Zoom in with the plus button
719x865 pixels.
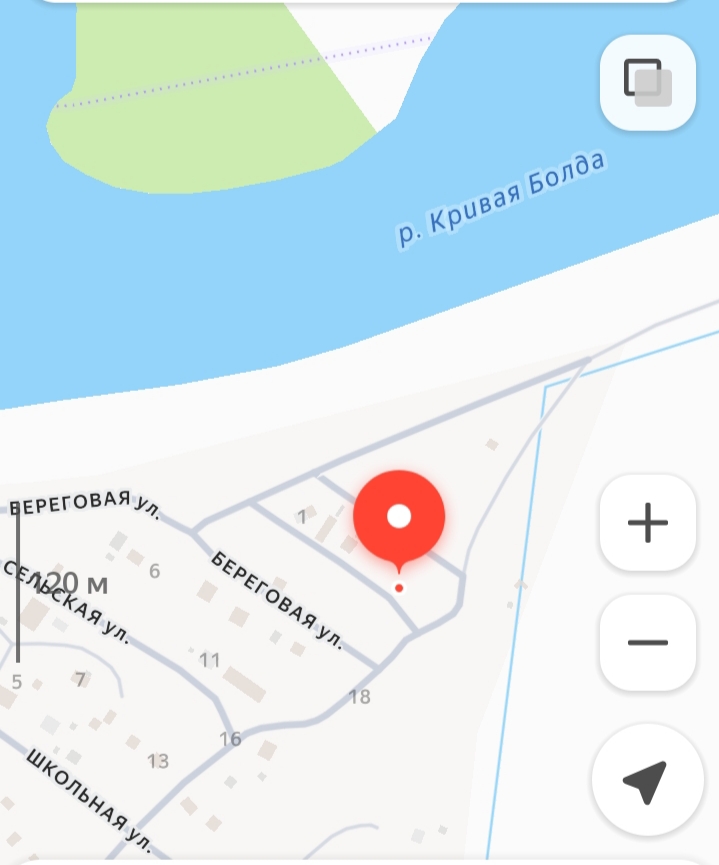point(647,522)
